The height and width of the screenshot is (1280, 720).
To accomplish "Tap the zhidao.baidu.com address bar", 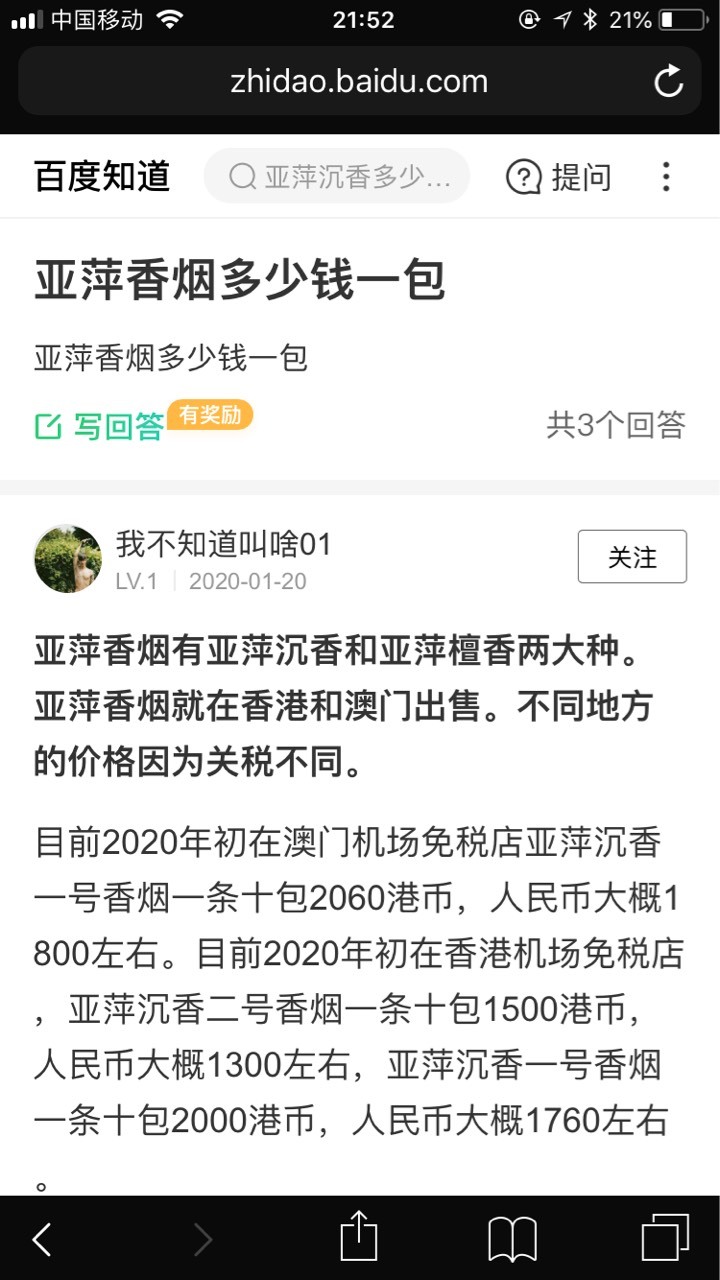I will coord(360,82).
